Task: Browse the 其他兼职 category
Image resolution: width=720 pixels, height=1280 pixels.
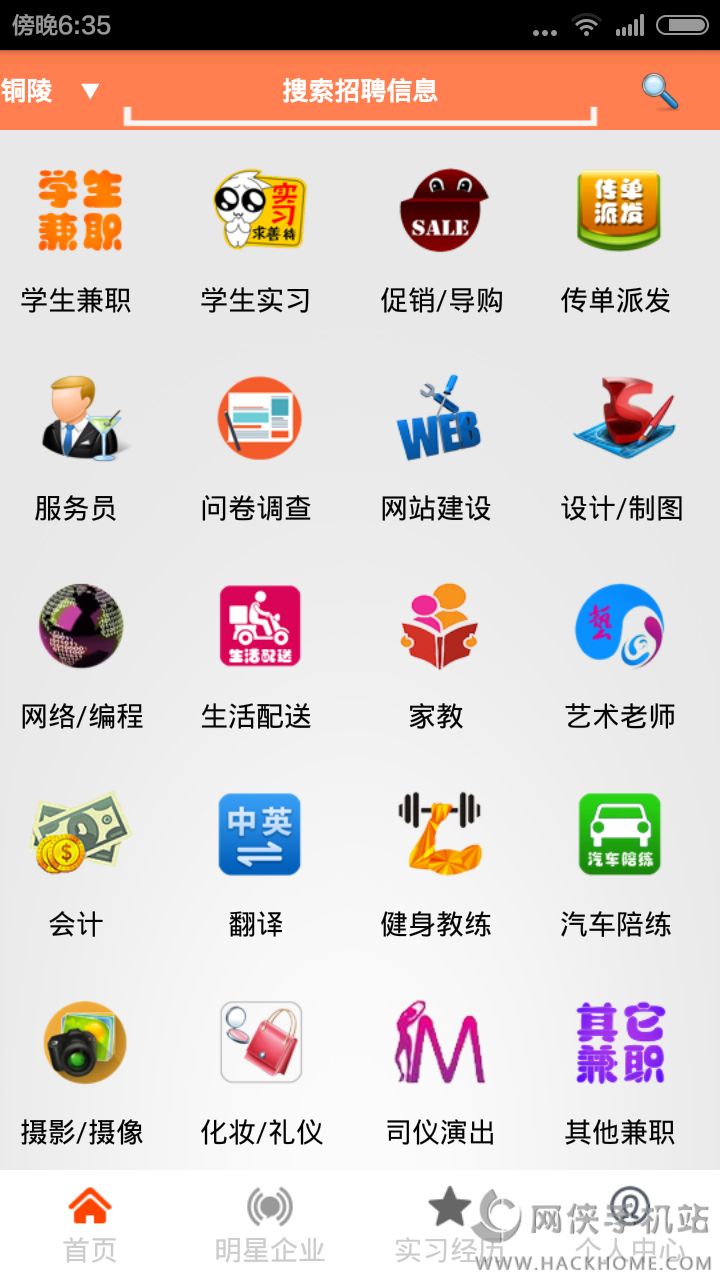Action: tap(620, 1072)
